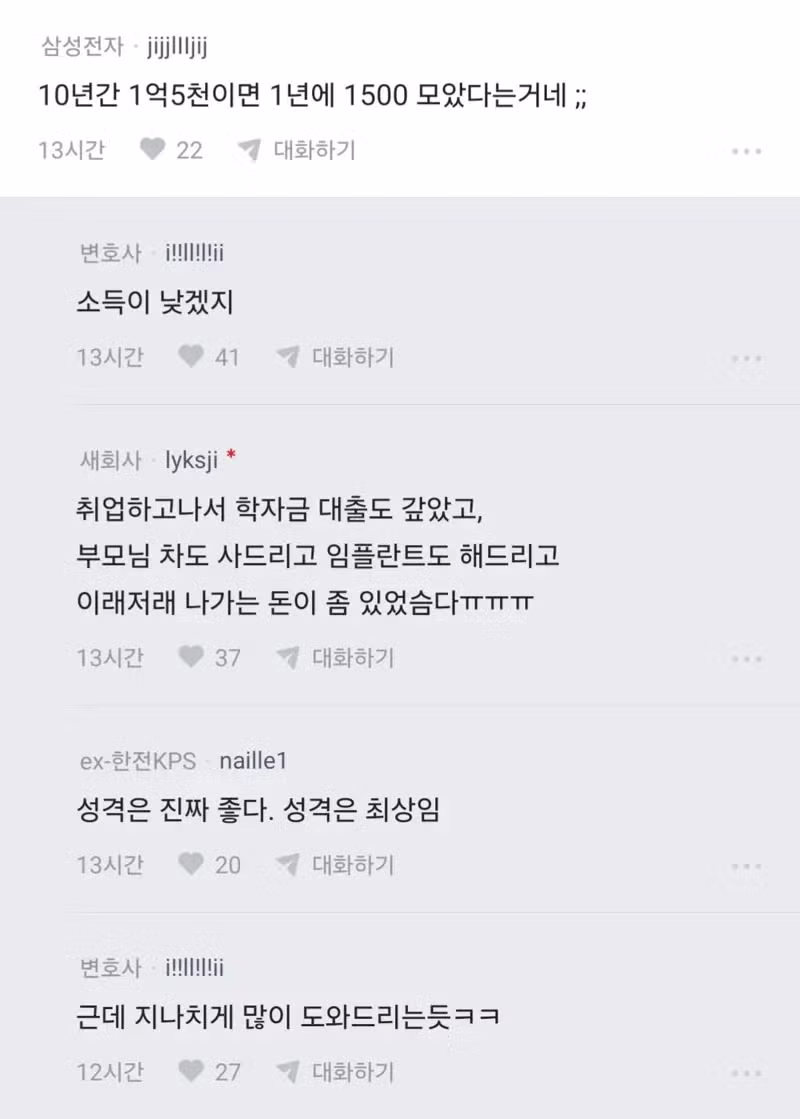Screen dimensions: 800x1119
Task: Open the three-dot menu on naille1's comment
Action: [746, 866]
